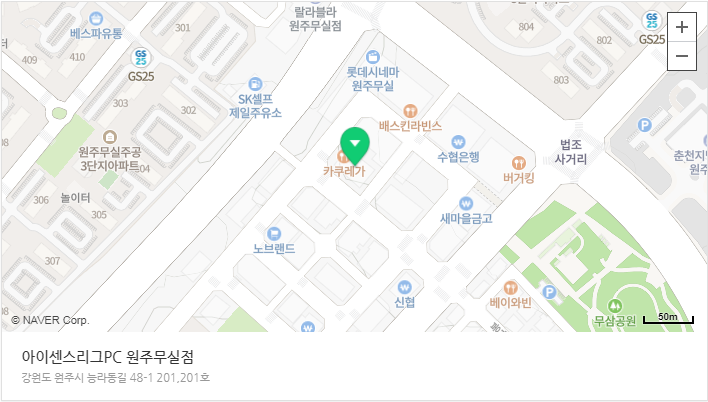Viewport: 708px width, 402px height.
Task: Select the 베이와빈 restaurant marker
Action: (511, 287)
